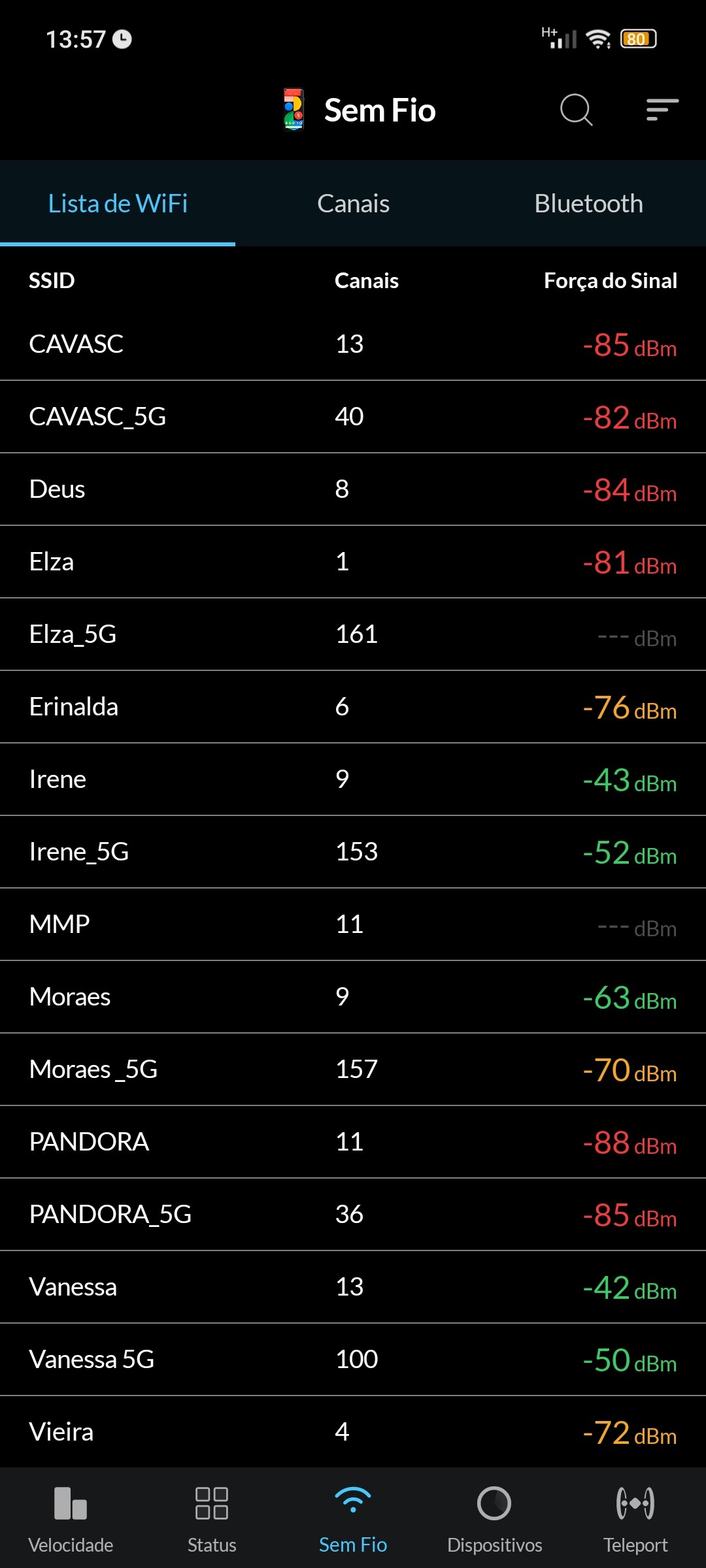Show details for the Moraes _5G network
This screenshot has height=1568, width=706.
[353, 1070]
